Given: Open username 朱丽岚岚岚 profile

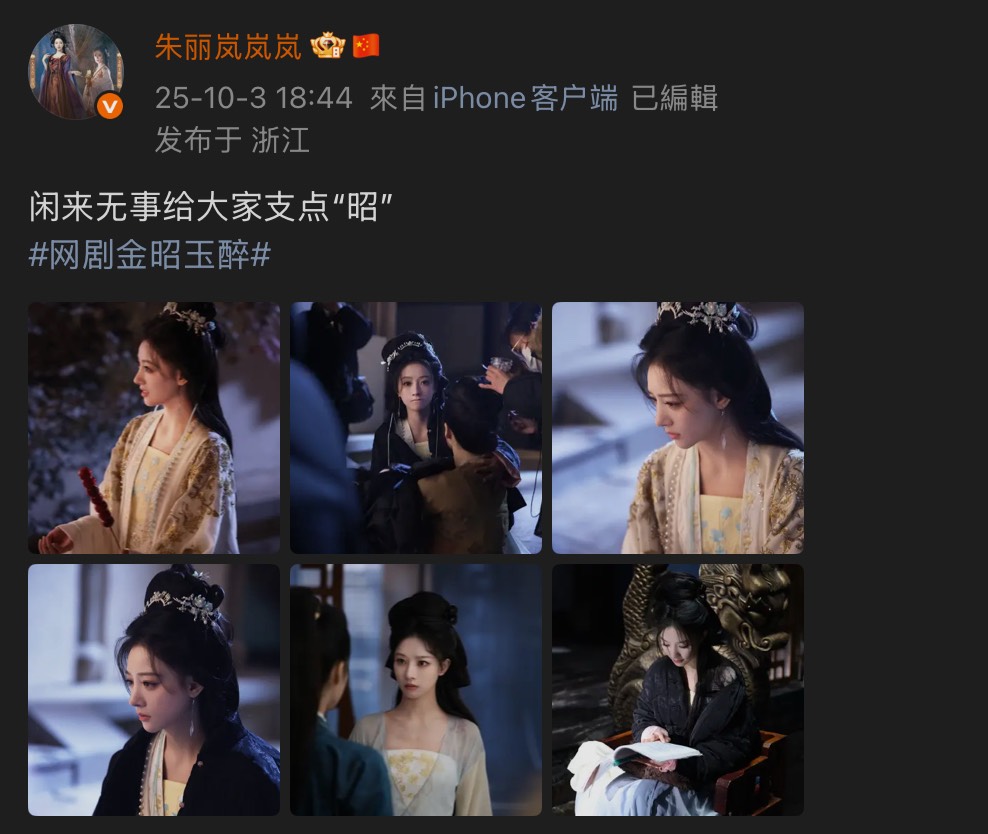Looking at the screenshot, I should (227, 46).
